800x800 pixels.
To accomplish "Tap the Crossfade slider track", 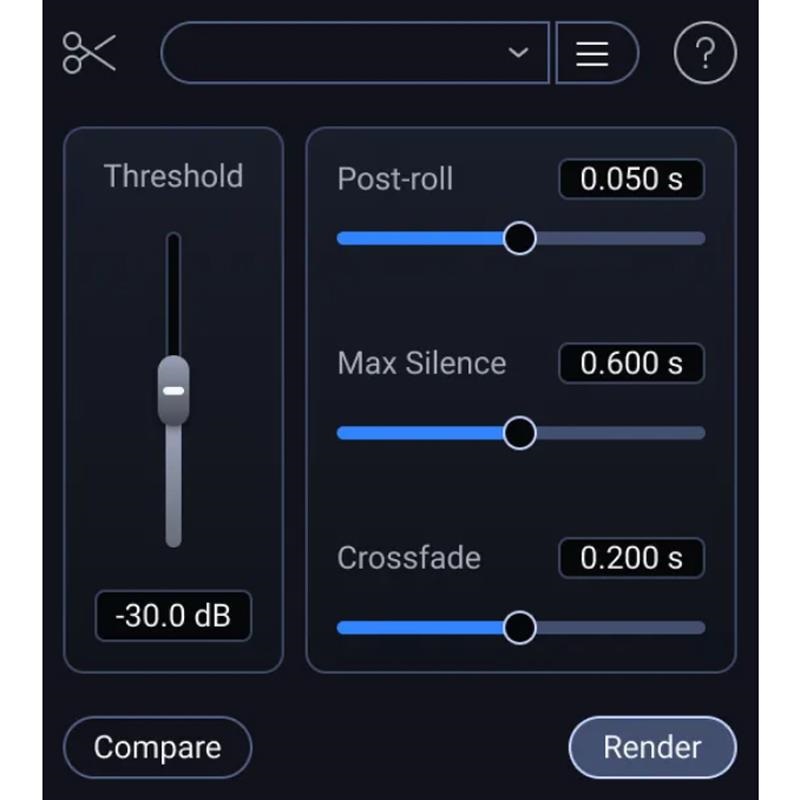I will point(521,628).
